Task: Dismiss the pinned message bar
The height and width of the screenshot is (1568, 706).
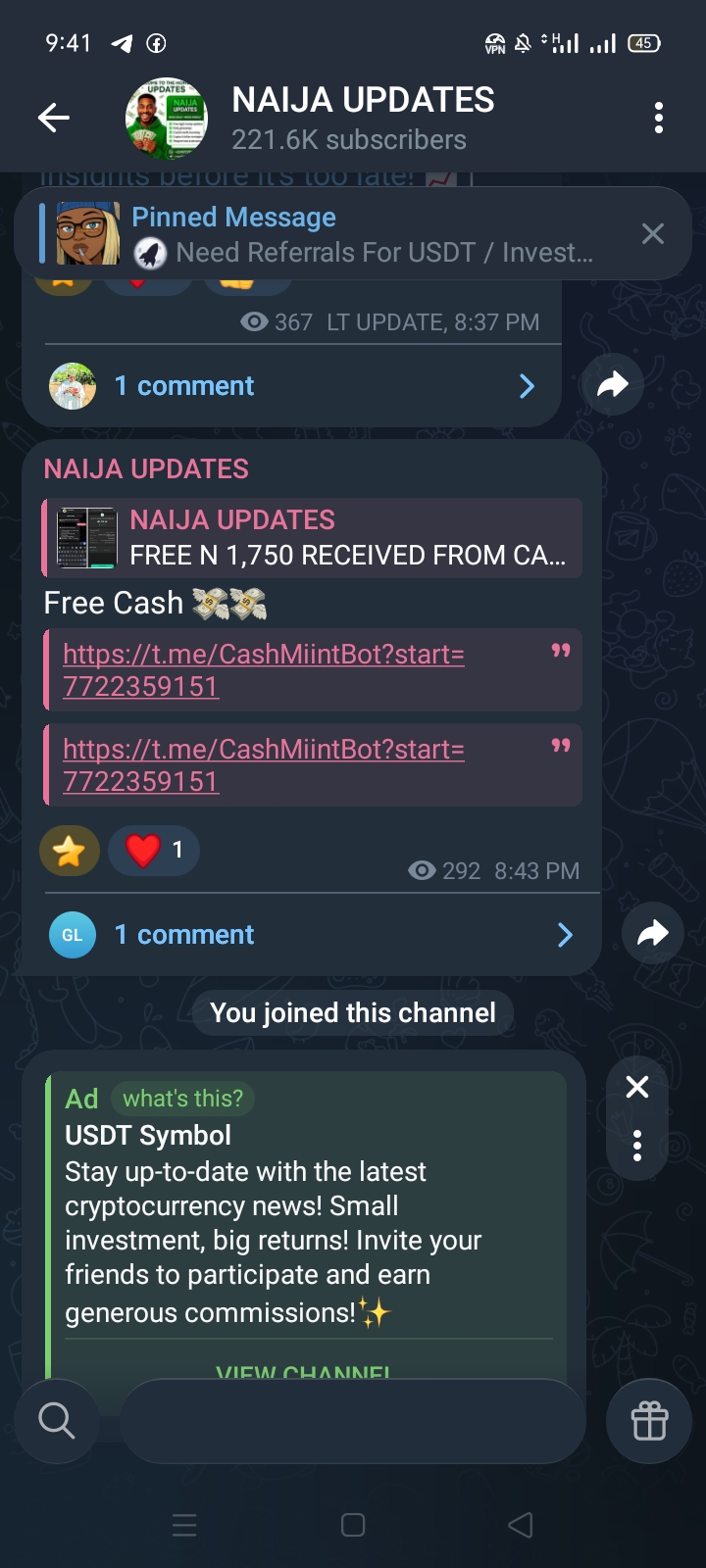Action: click(652, 233)
